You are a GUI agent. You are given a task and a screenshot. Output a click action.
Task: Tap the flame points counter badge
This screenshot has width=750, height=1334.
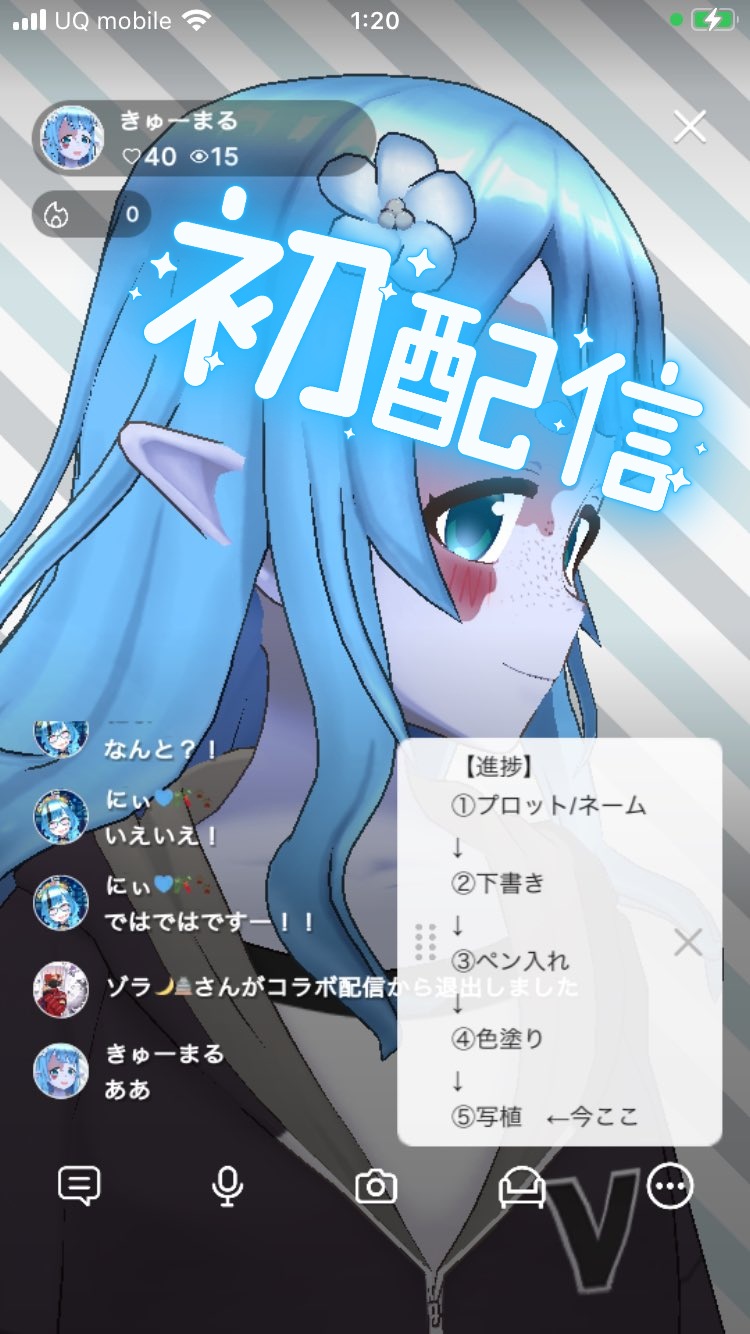91,214
